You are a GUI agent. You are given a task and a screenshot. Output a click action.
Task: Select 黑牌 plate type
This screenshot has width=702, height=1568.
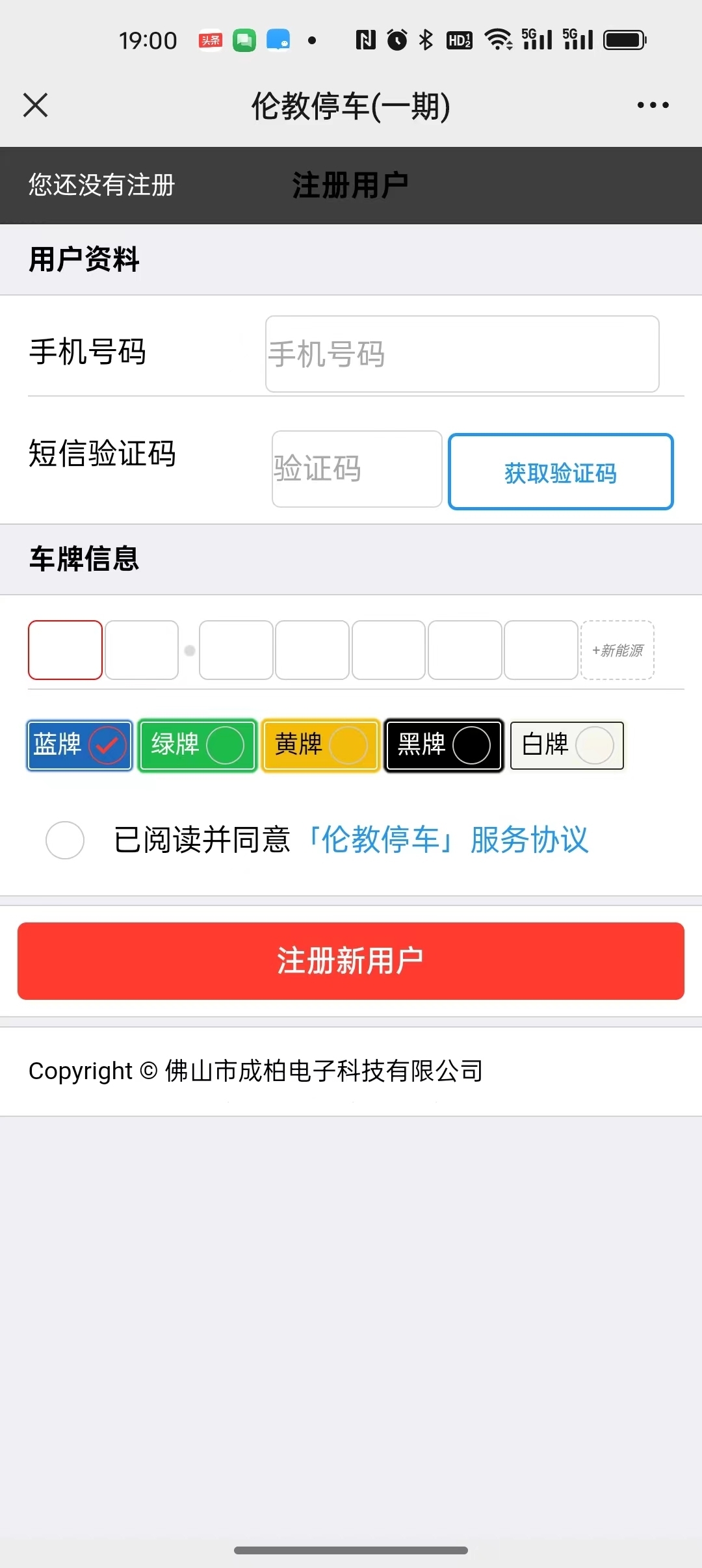[x=444, y=745]
